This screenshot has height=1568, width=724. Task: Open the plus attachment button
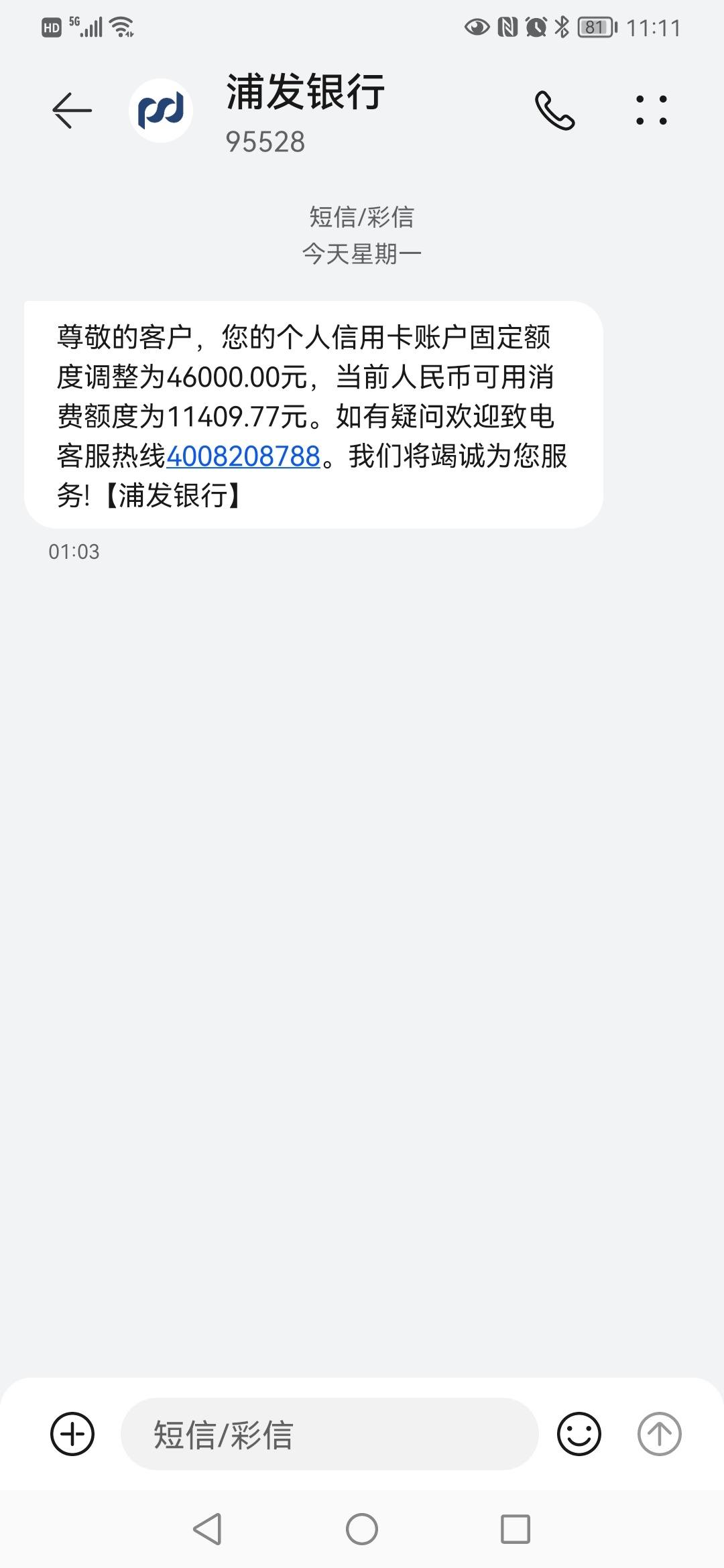[x=72, y=1434]
